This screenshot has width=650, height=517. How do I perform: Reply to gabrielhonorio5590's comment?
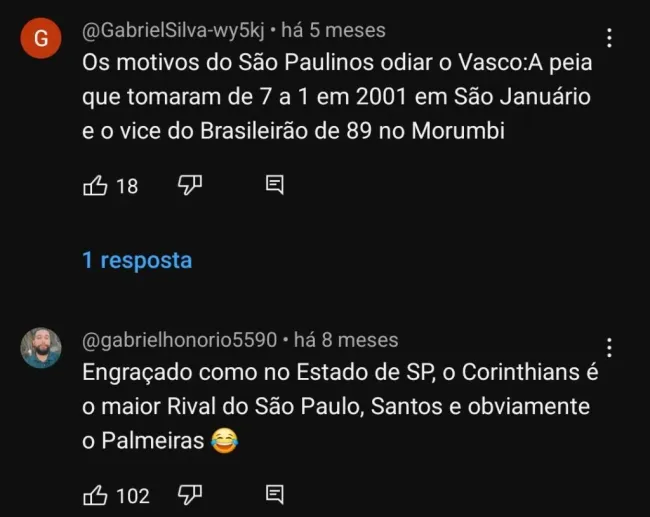coord(275,494)
